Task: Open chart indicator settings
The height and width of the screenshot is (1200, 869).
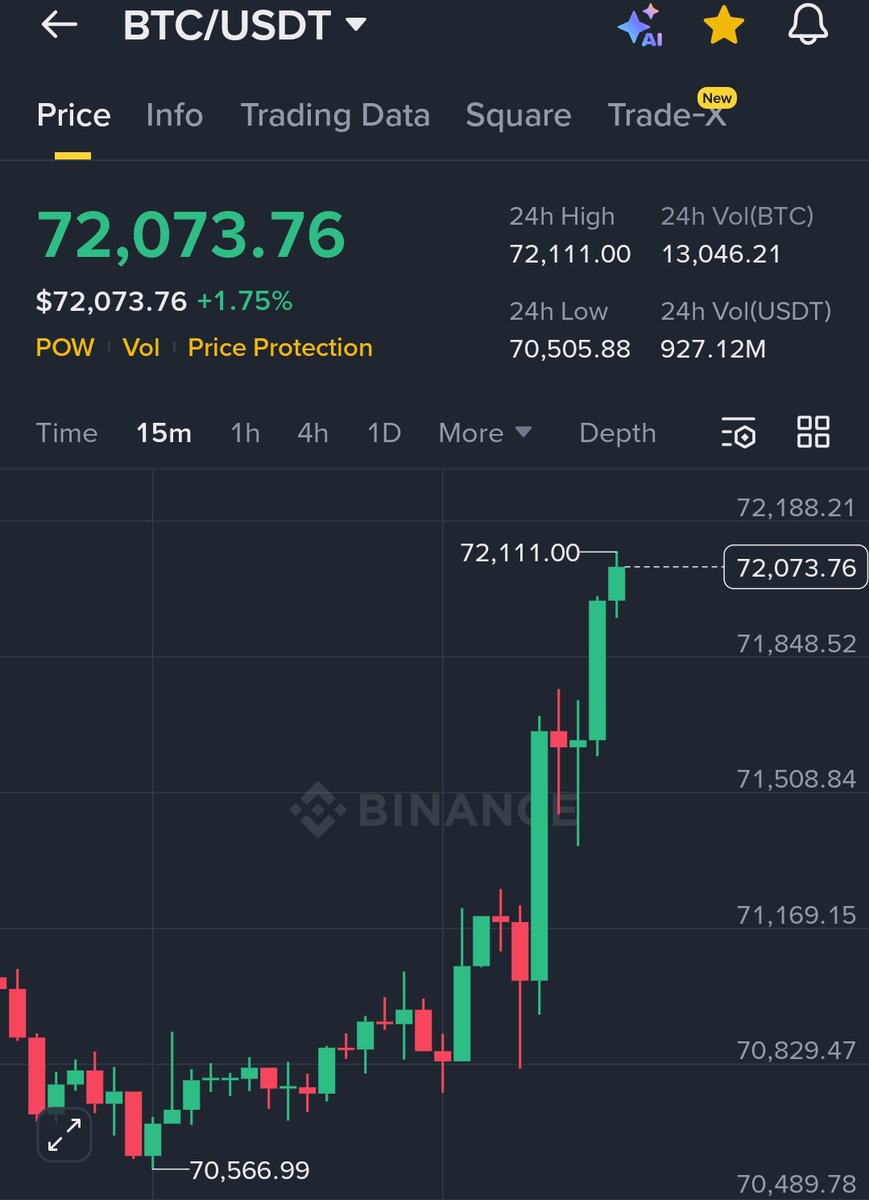Action: pos(739,433)
